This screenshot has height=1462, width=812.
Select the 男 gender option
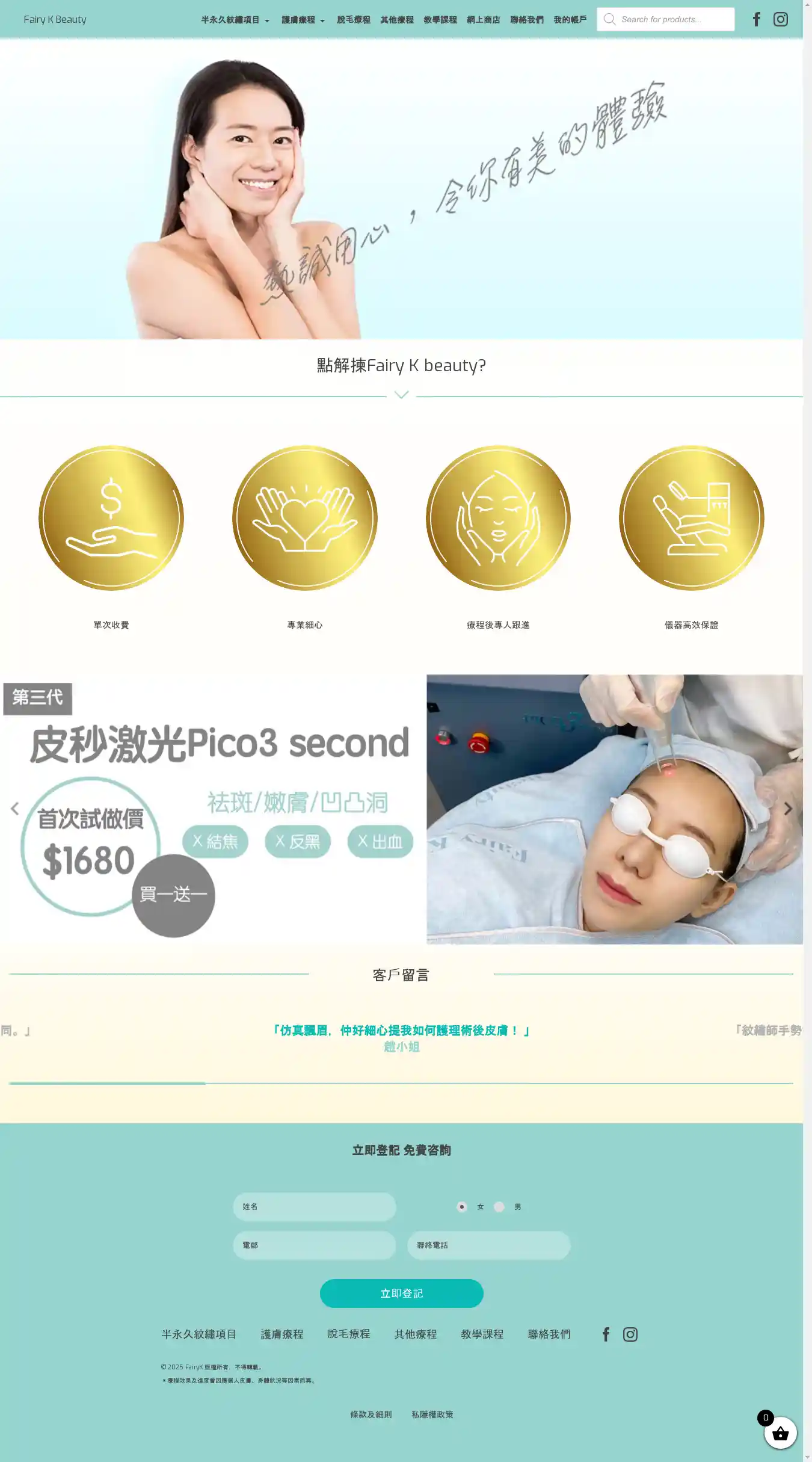[499, 1207]
